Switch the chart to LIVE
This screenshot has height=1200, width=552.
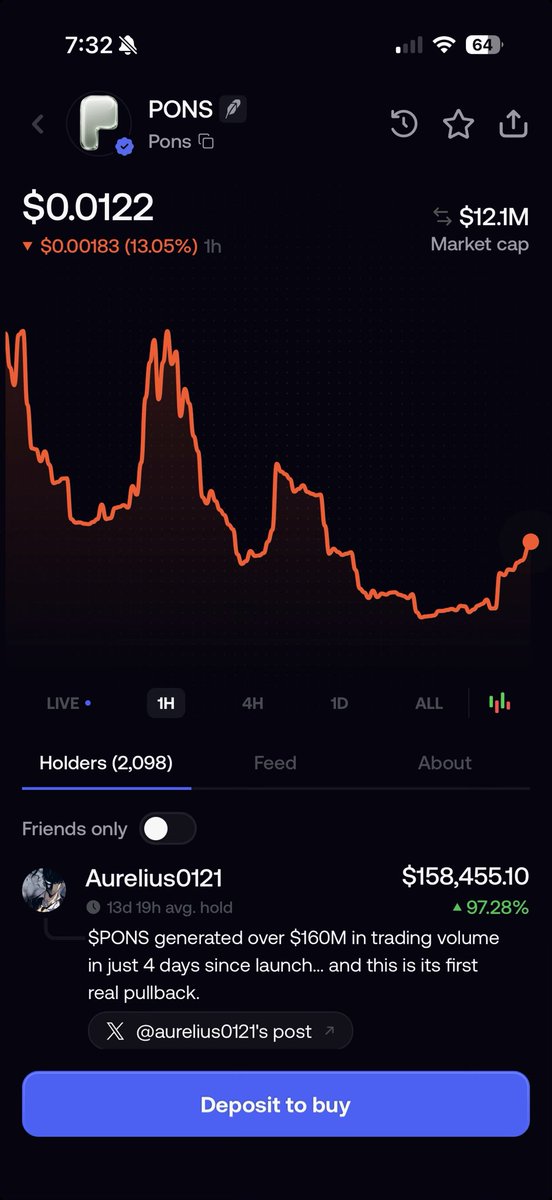(x=68, y=703)
